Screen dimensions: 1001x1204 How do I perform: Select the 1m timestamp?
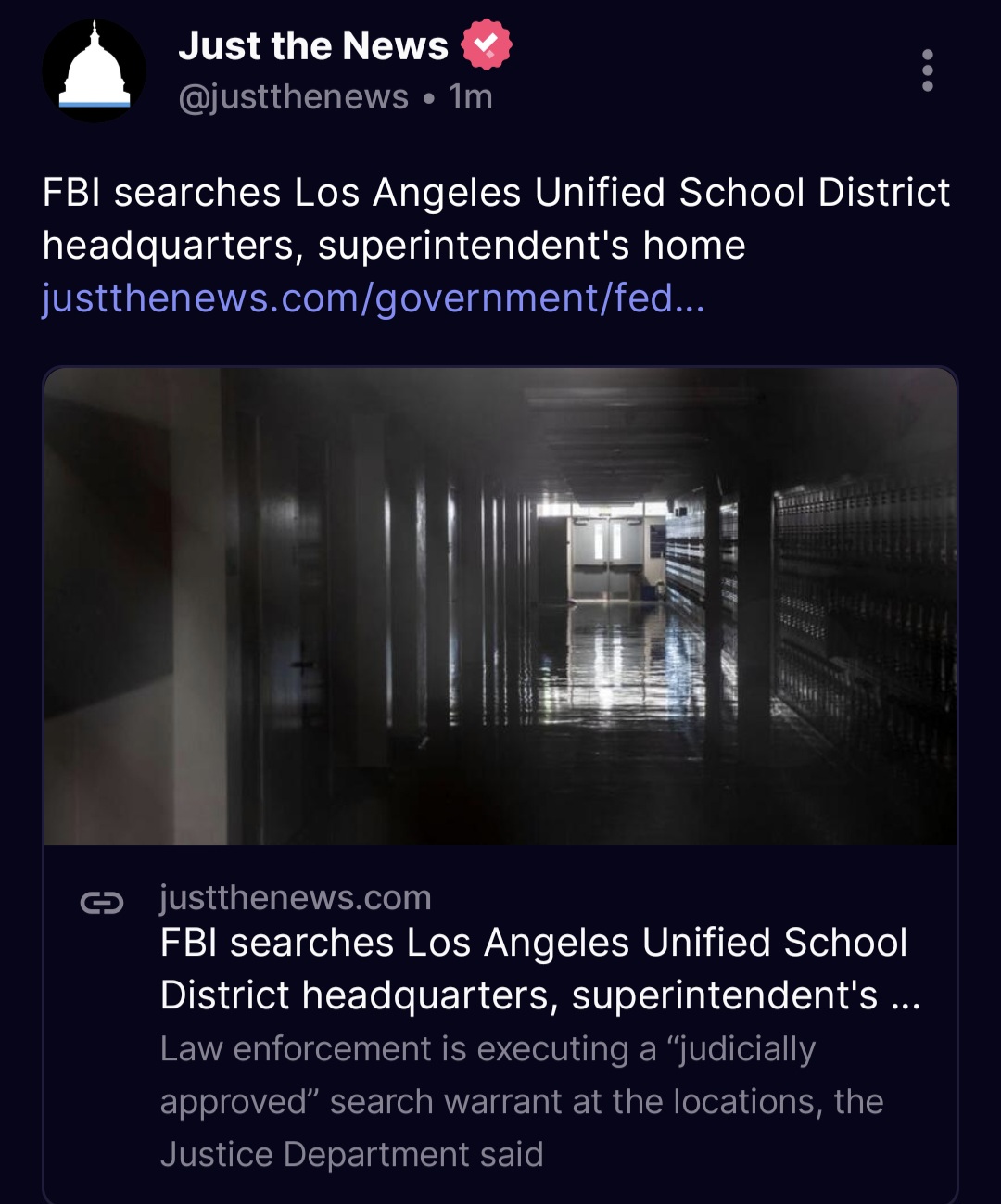tap(468, 96)
